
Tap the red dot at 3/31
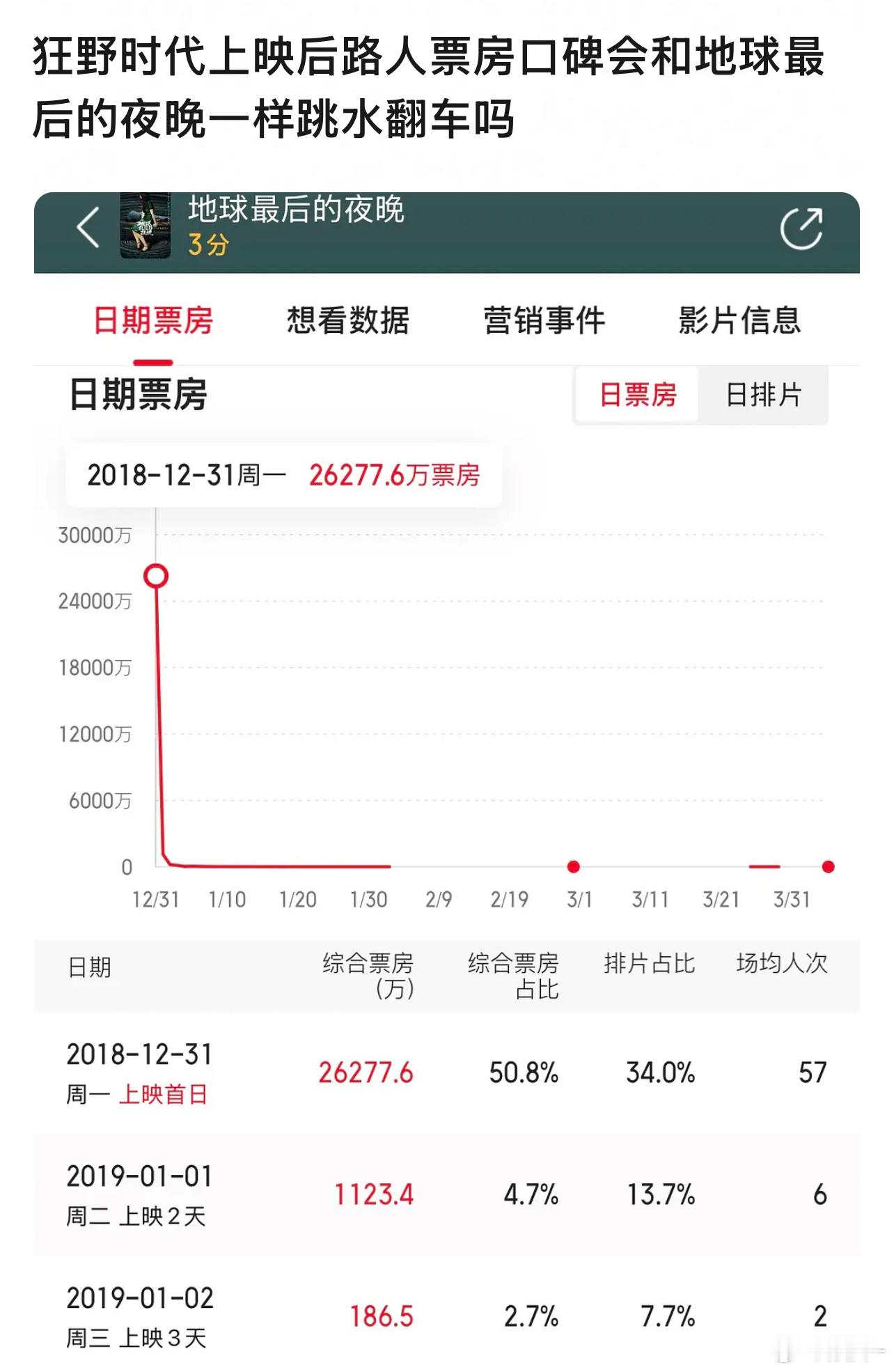coord(827,867)
